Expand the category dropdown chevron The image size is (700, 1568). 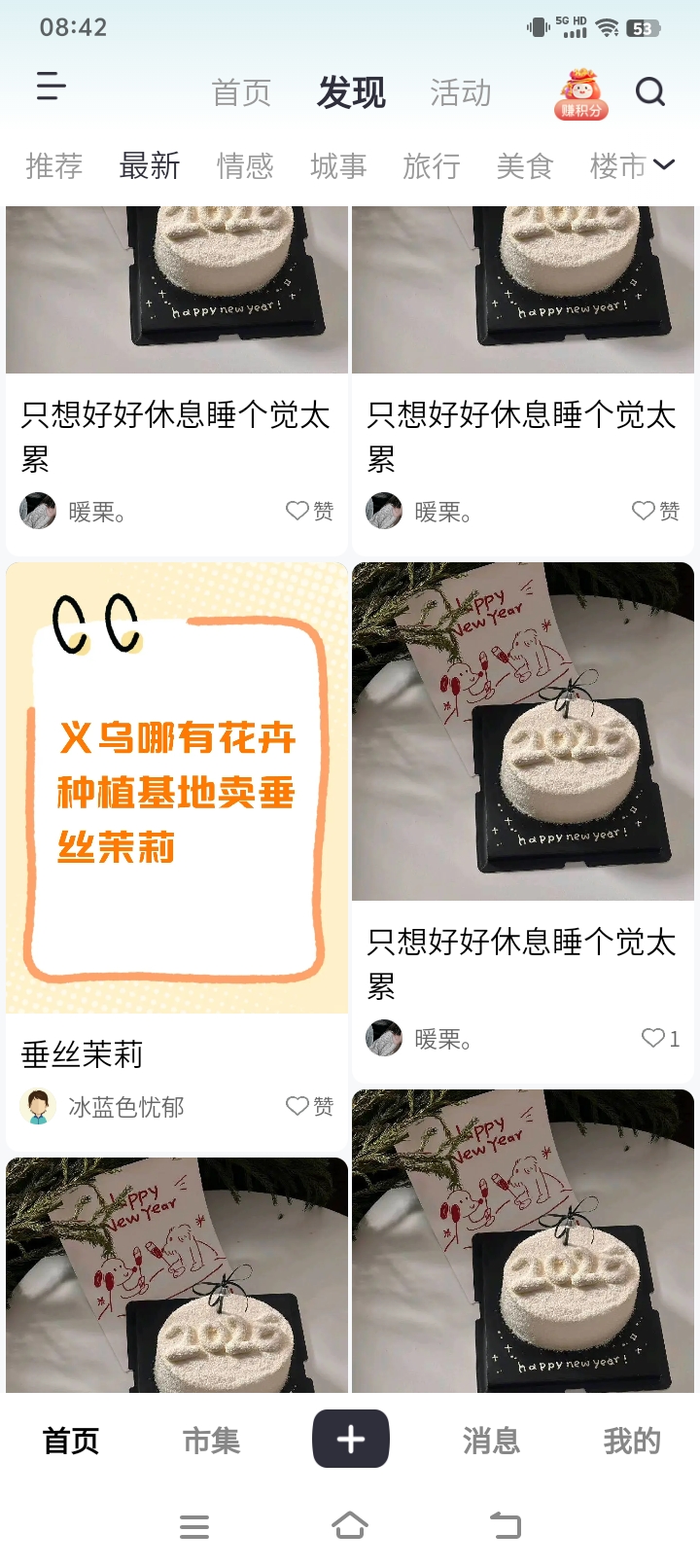click(x=664, y=164)
